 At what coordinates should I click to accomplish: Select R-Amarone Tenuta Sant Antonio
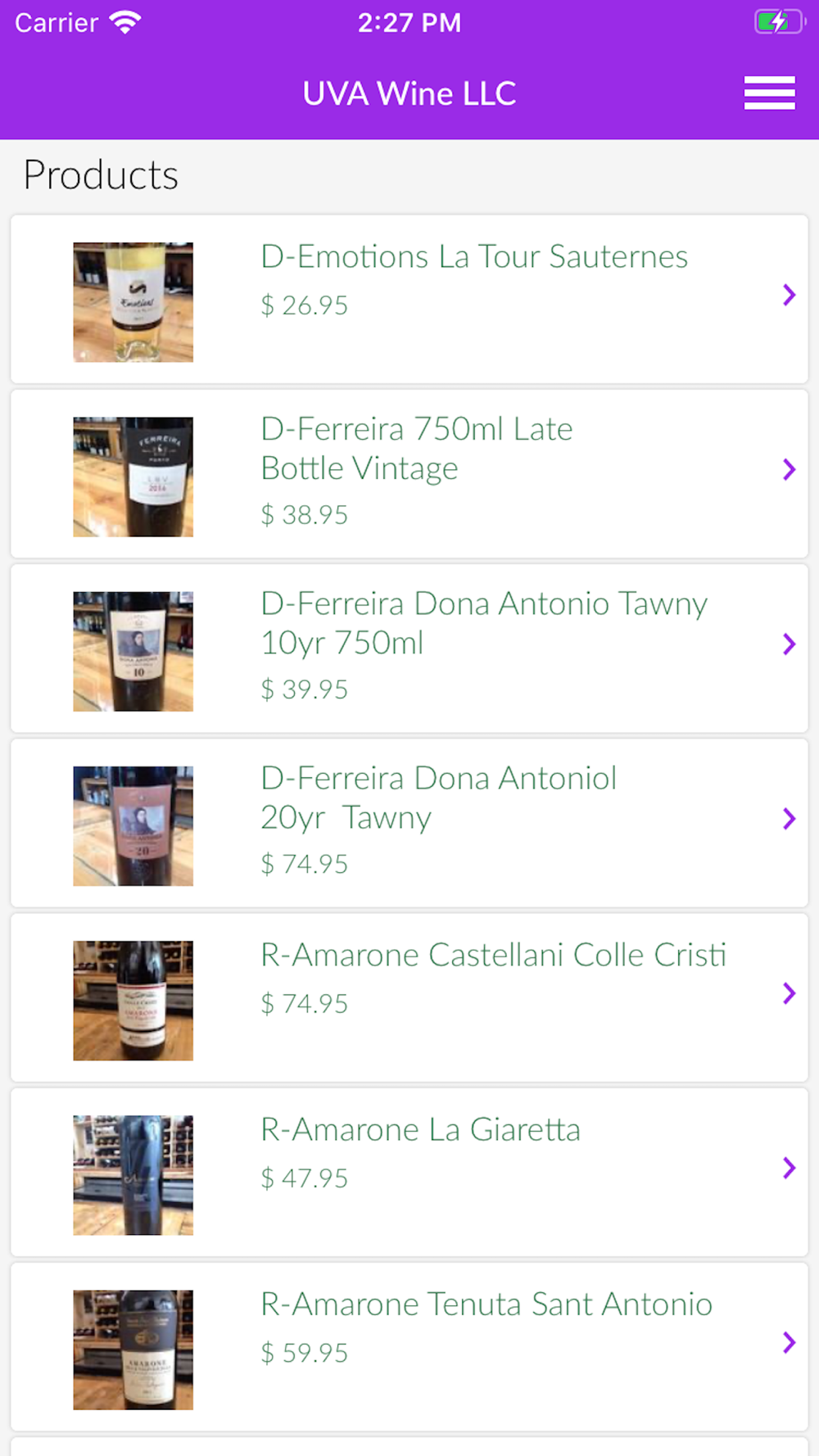(409, 1346)
